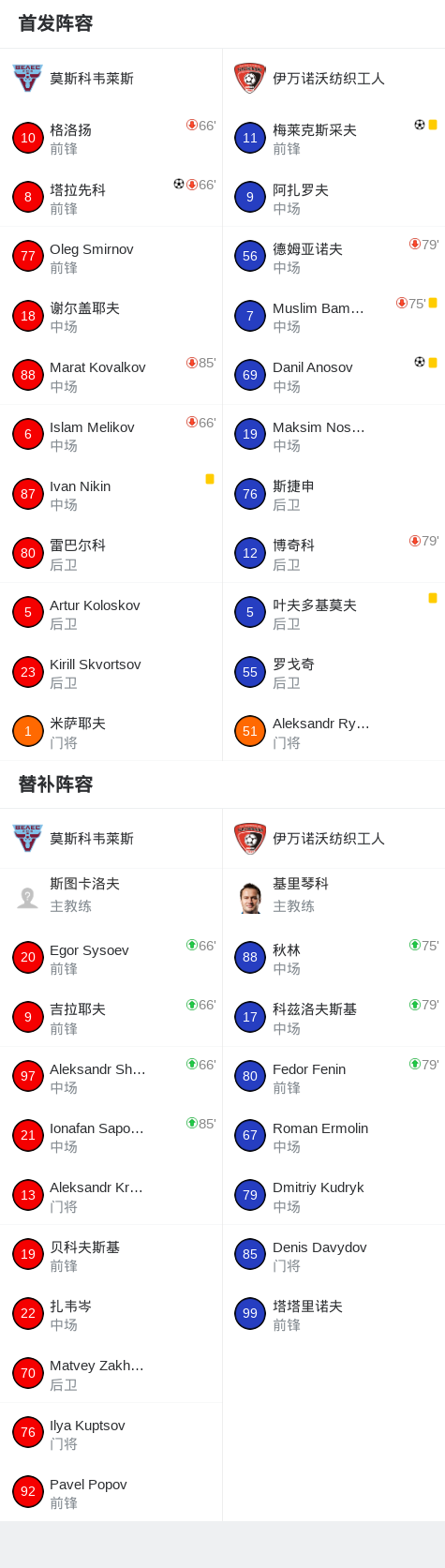Open player 塔拉先科 in starting lineup

tap(111, 197)
